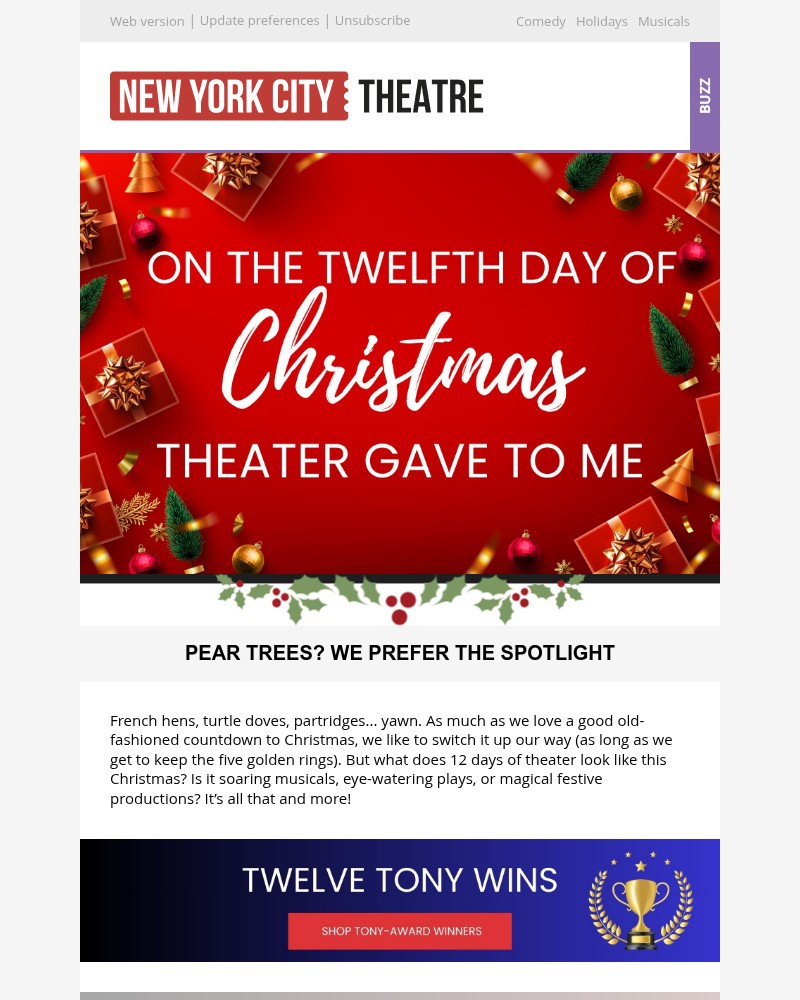Open the purple BUZZ side tab
Screen dimensions: 800x1000
(705, 96)
